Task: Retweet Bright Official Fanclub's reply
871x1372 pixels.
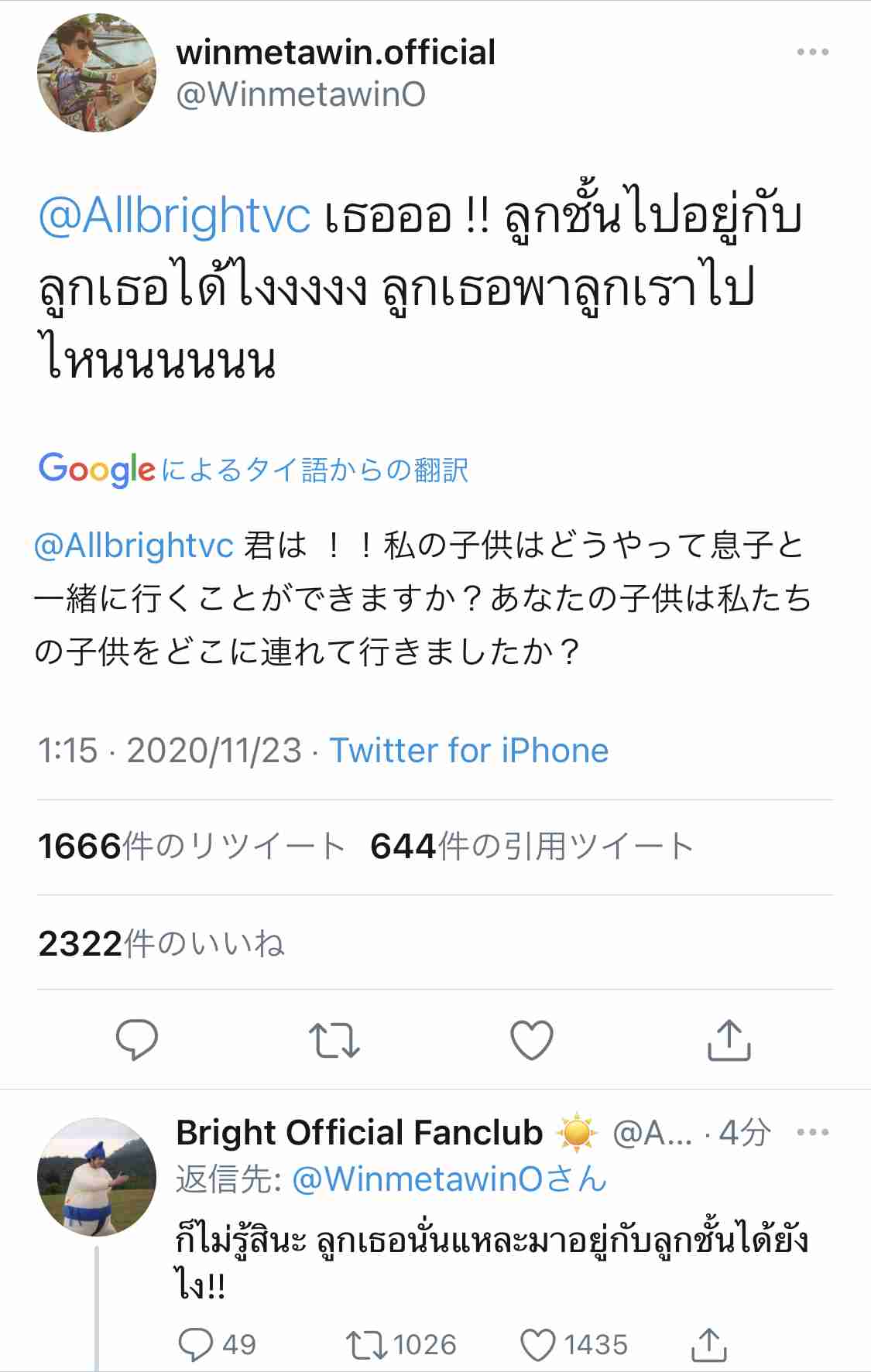Action: (367, 1344)
